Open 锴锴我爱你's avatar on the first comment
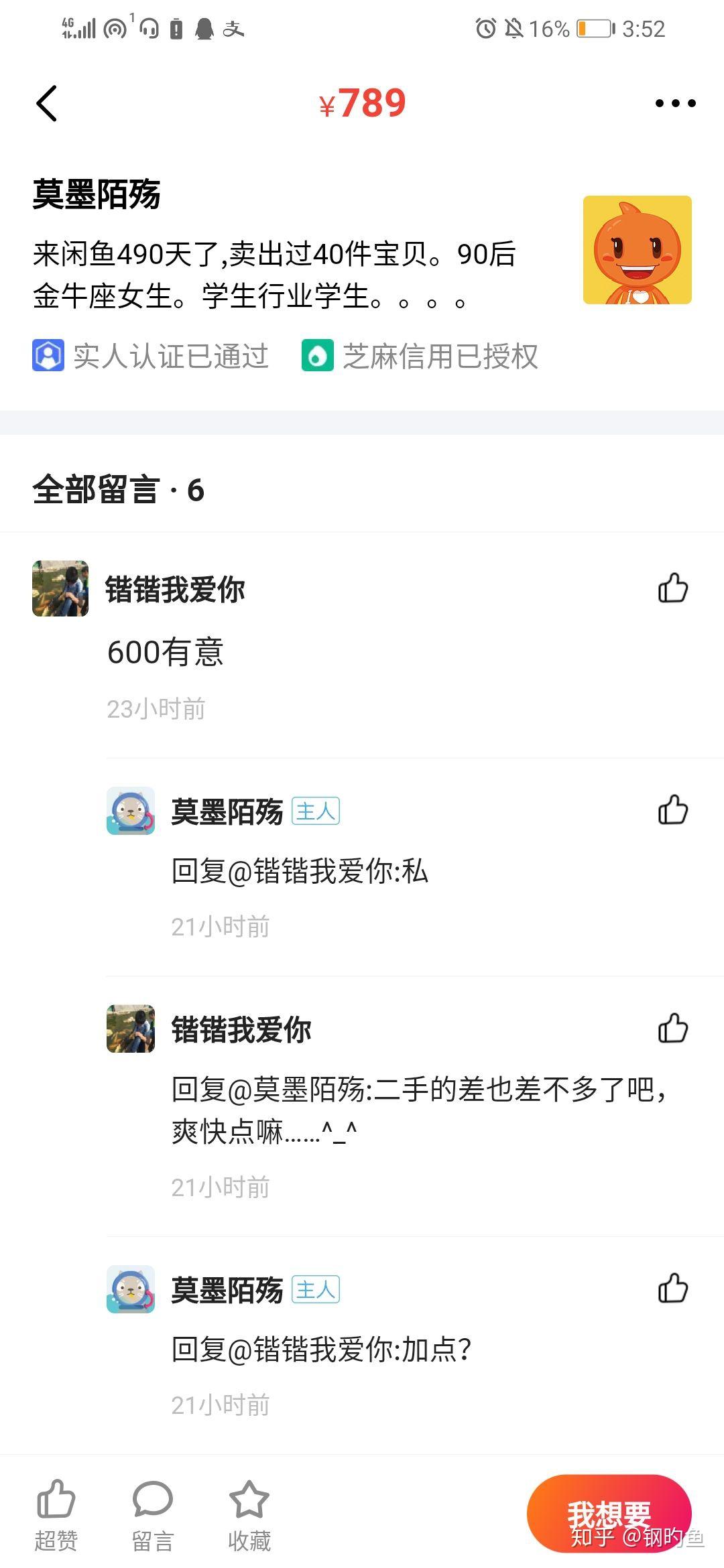The width and height of the screenshot is (724, 1568). pyautogui.click(x=60, y=588)
